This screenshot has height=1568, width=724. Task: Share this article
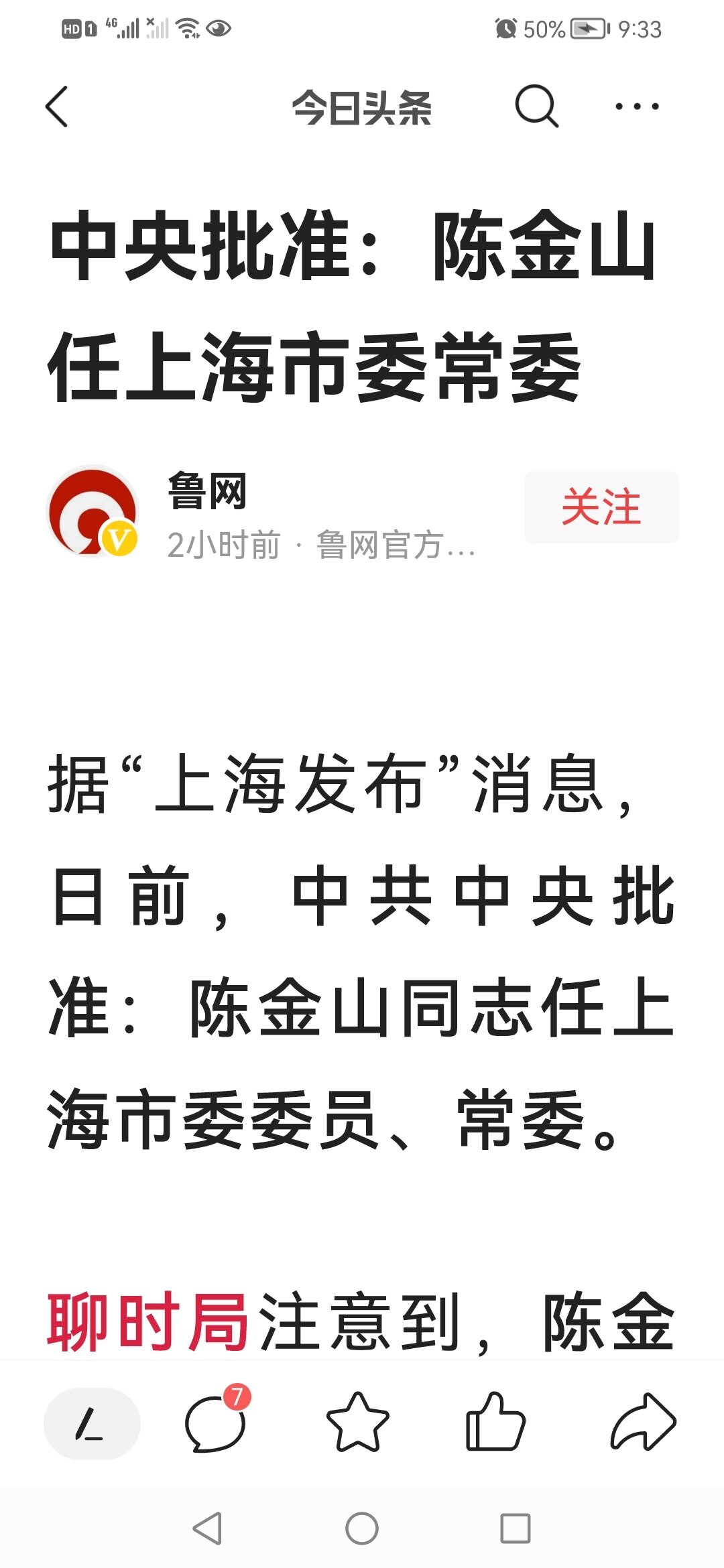click(643, 1421)
